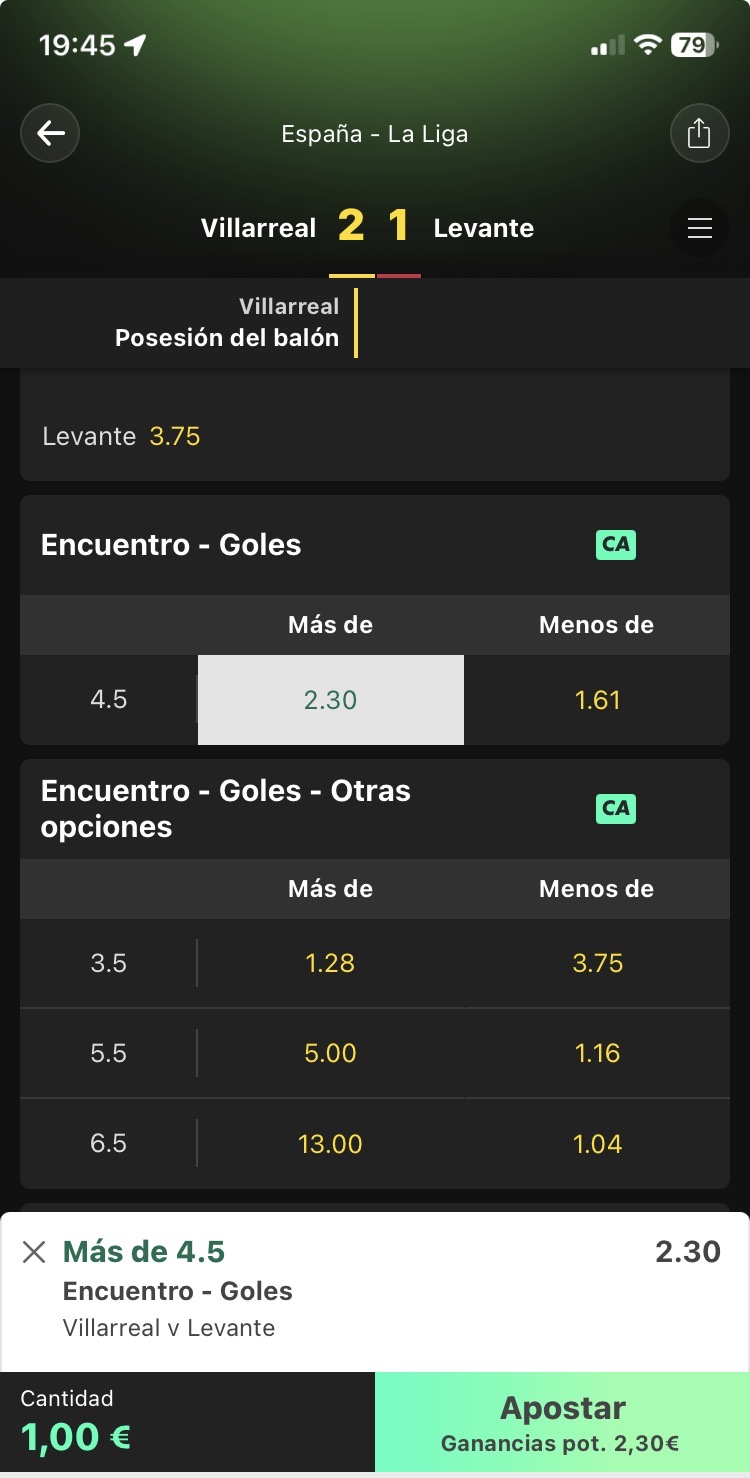The image size is (750, 1478).
Task: Edit the Cantidad stake amount
Action: [187, 1425]
